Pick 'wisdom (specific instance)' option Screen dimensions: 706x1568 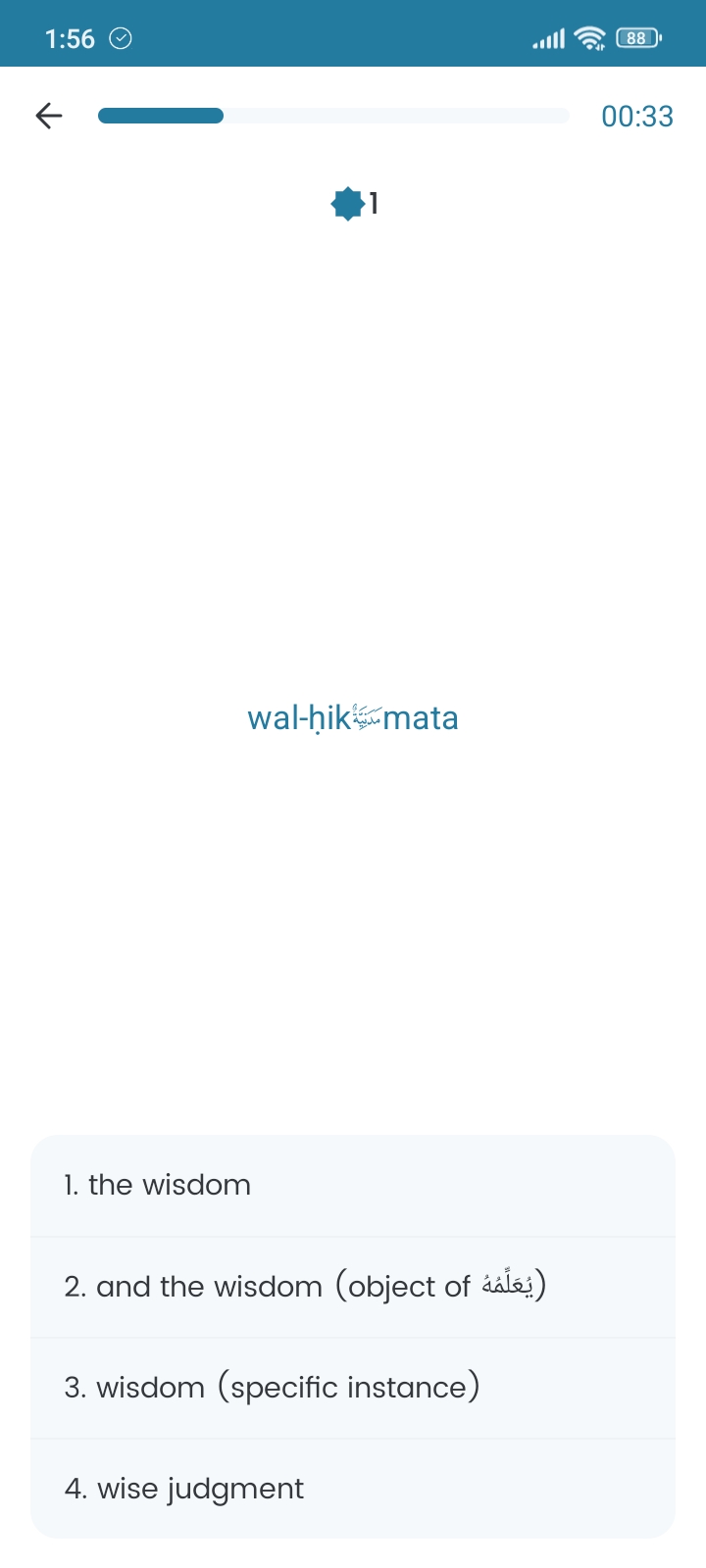coord(353,1389)
